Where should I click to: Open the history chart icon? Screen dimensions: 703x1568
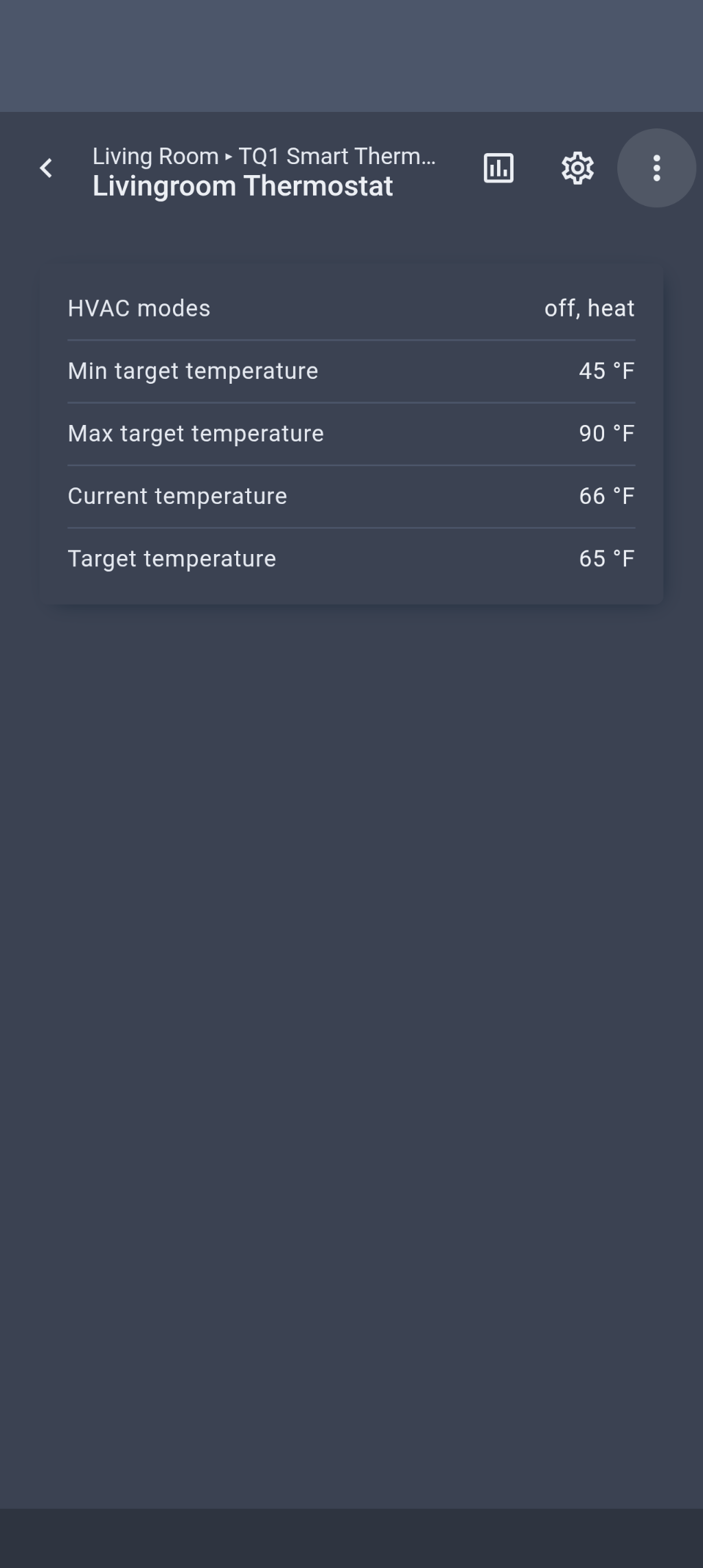[x=498, y=168]
